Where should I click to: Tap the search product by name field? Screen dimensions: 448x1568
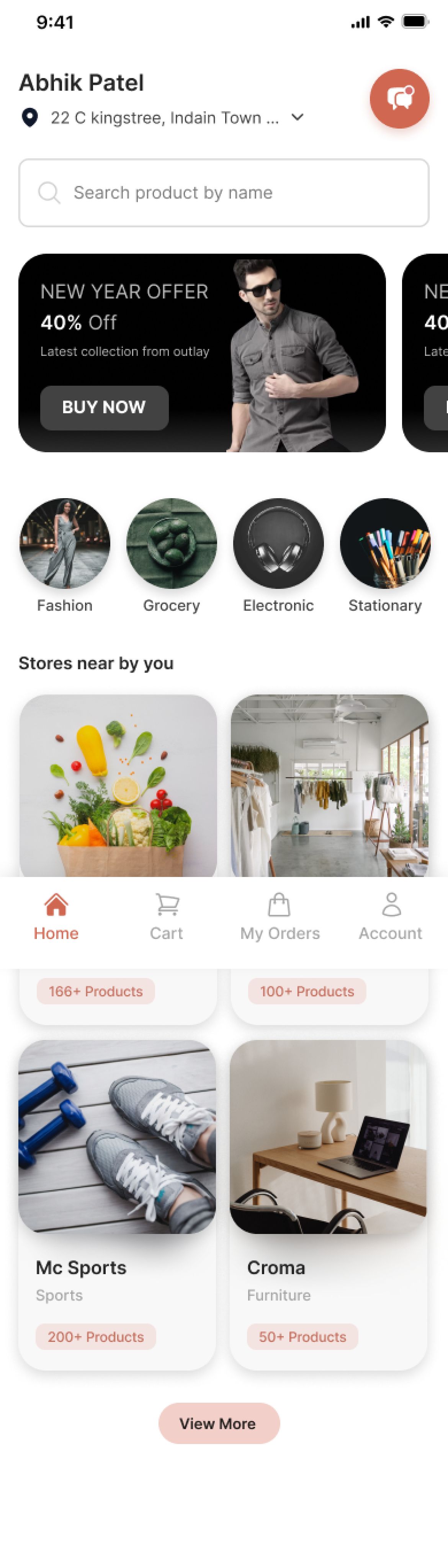[x=224, y=193]
